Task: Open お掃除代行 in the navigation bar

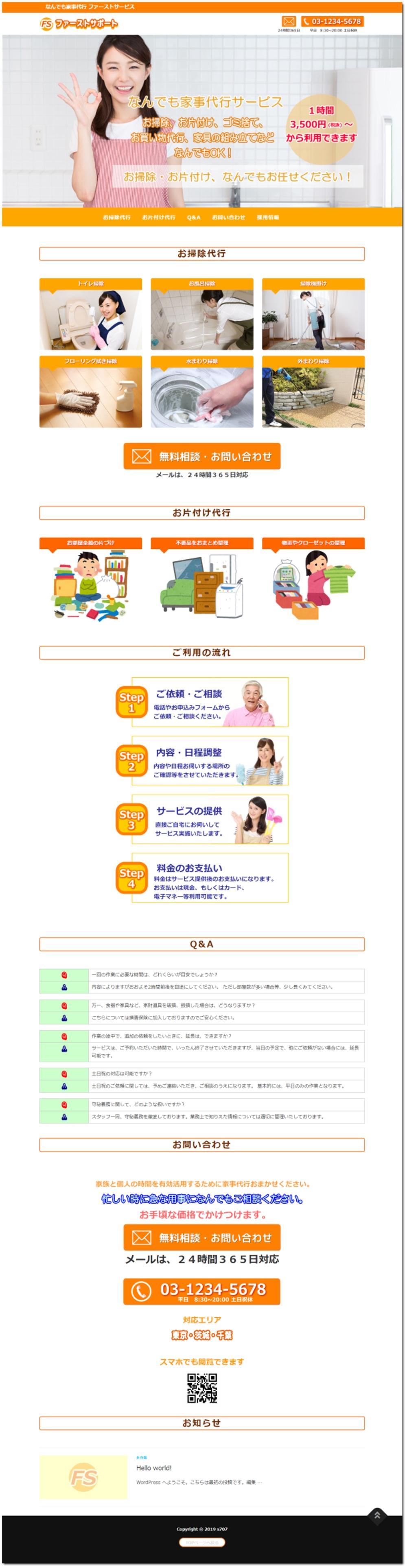Action: coord(116,217)
